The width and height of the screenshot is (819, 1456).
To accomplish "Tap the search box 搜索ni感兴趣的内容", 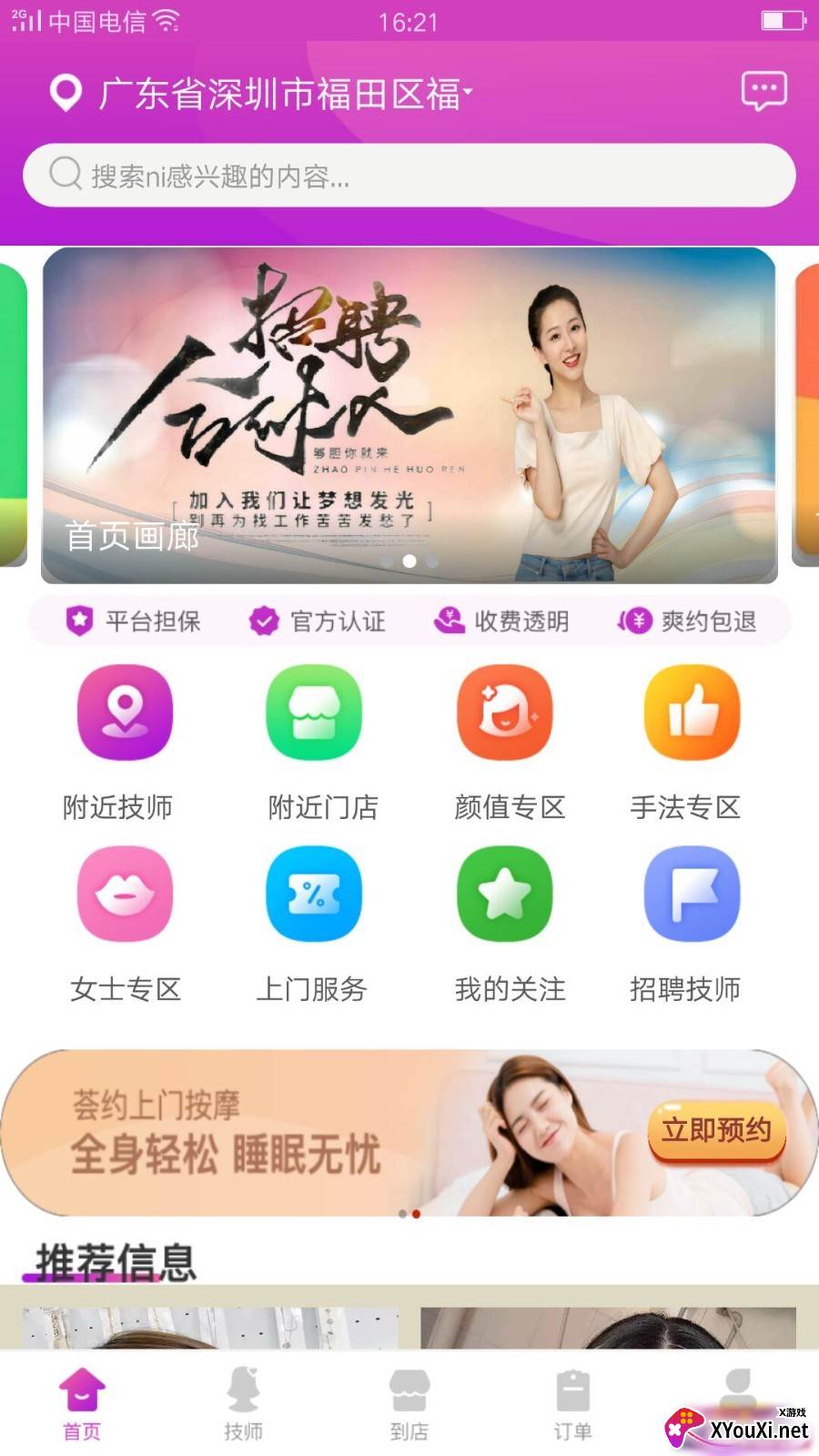I will [x=409, y=175].
